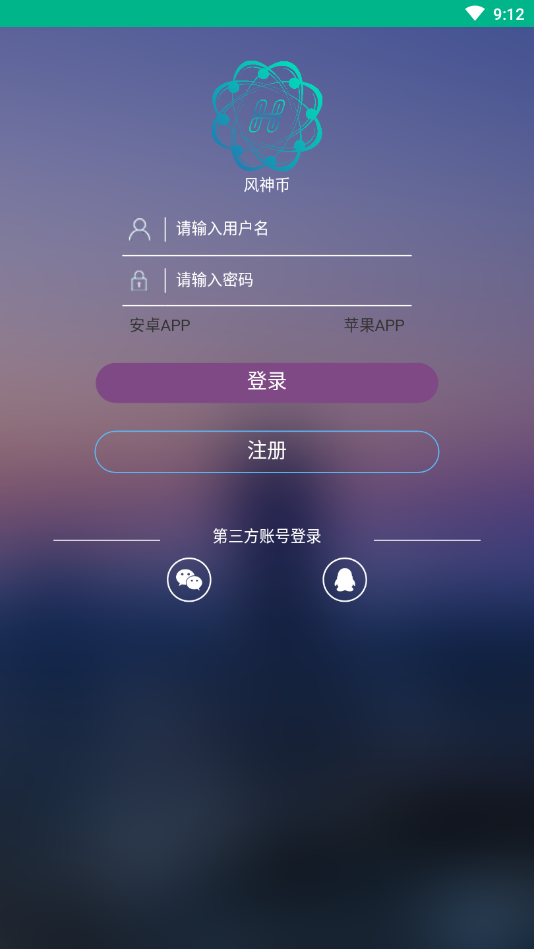Tap the 登录 login button
Screen dimensions: 534x949
point(267,383)
